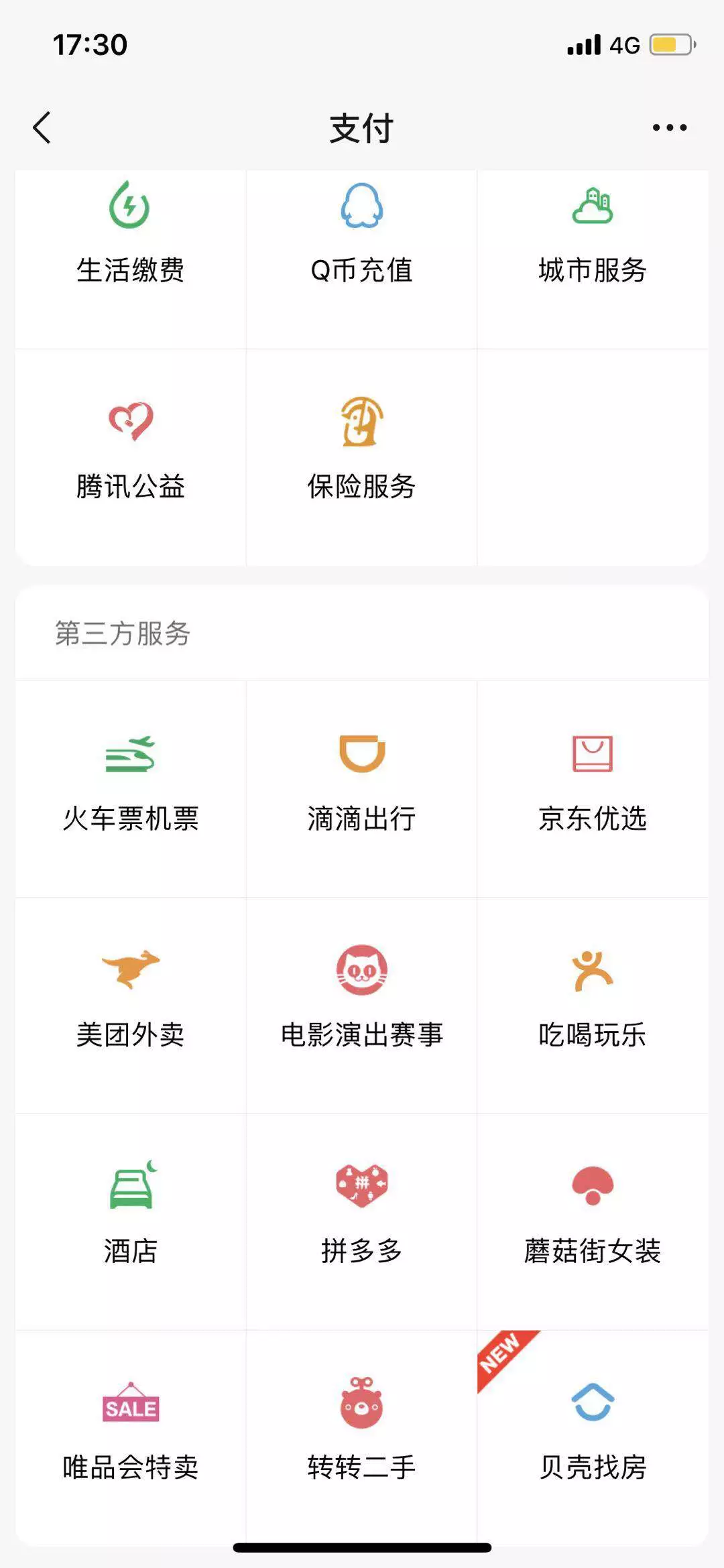Image resolution: width=724 pixels, height=1568 pixels.
Task: Go back using the left arrow
Action: coord(42,126)
